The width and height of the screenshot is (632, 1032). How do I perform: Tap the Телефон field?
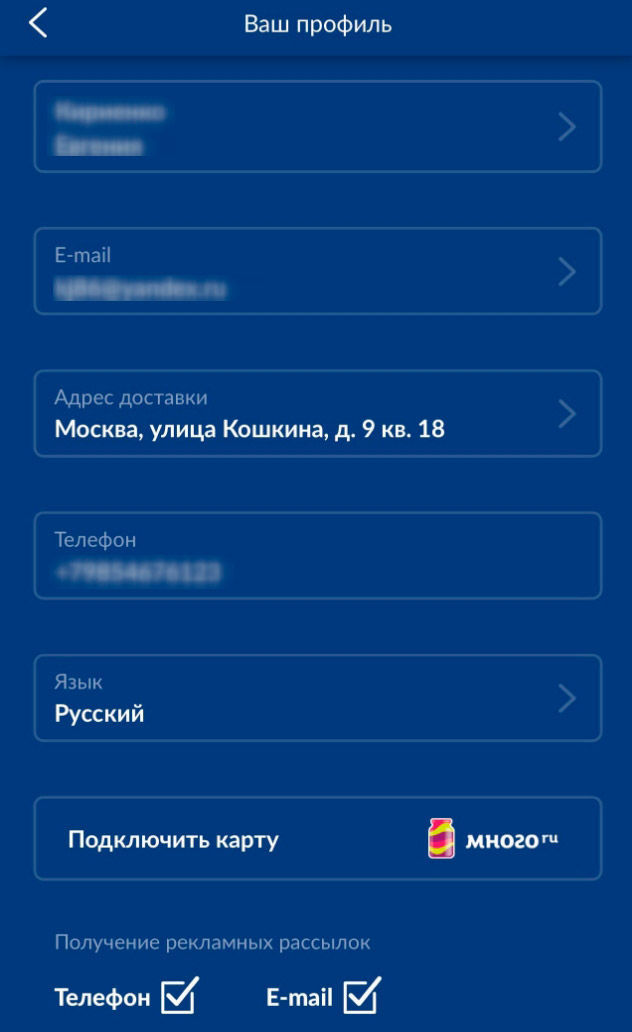click(x=318, y=556)
